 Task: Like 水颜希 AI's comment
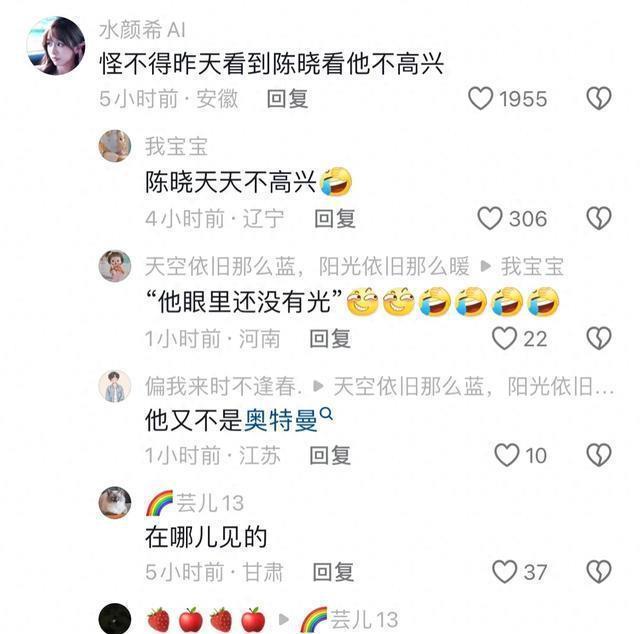[482, 98]
